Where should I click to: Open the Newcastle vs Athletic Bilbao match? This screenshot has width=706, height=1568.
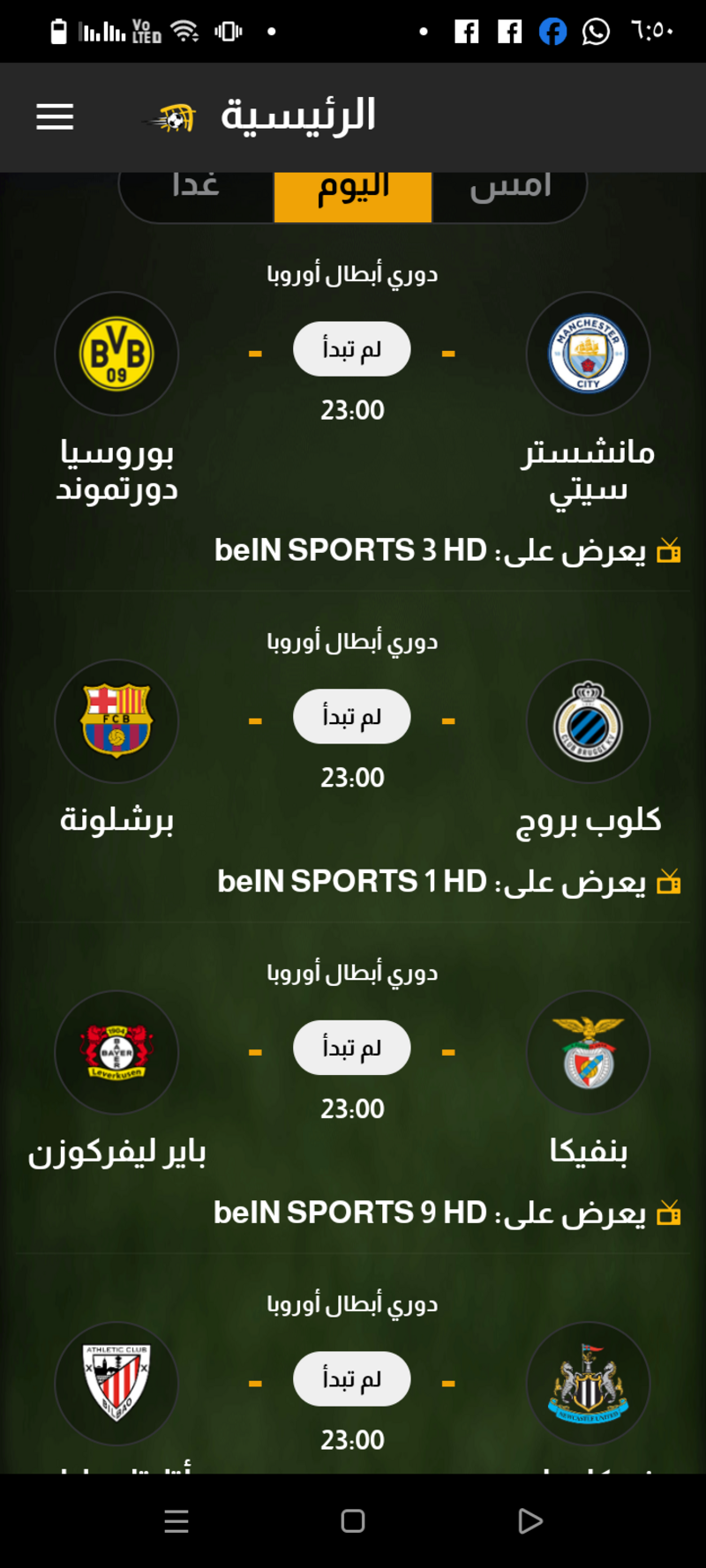[352, 1379]
